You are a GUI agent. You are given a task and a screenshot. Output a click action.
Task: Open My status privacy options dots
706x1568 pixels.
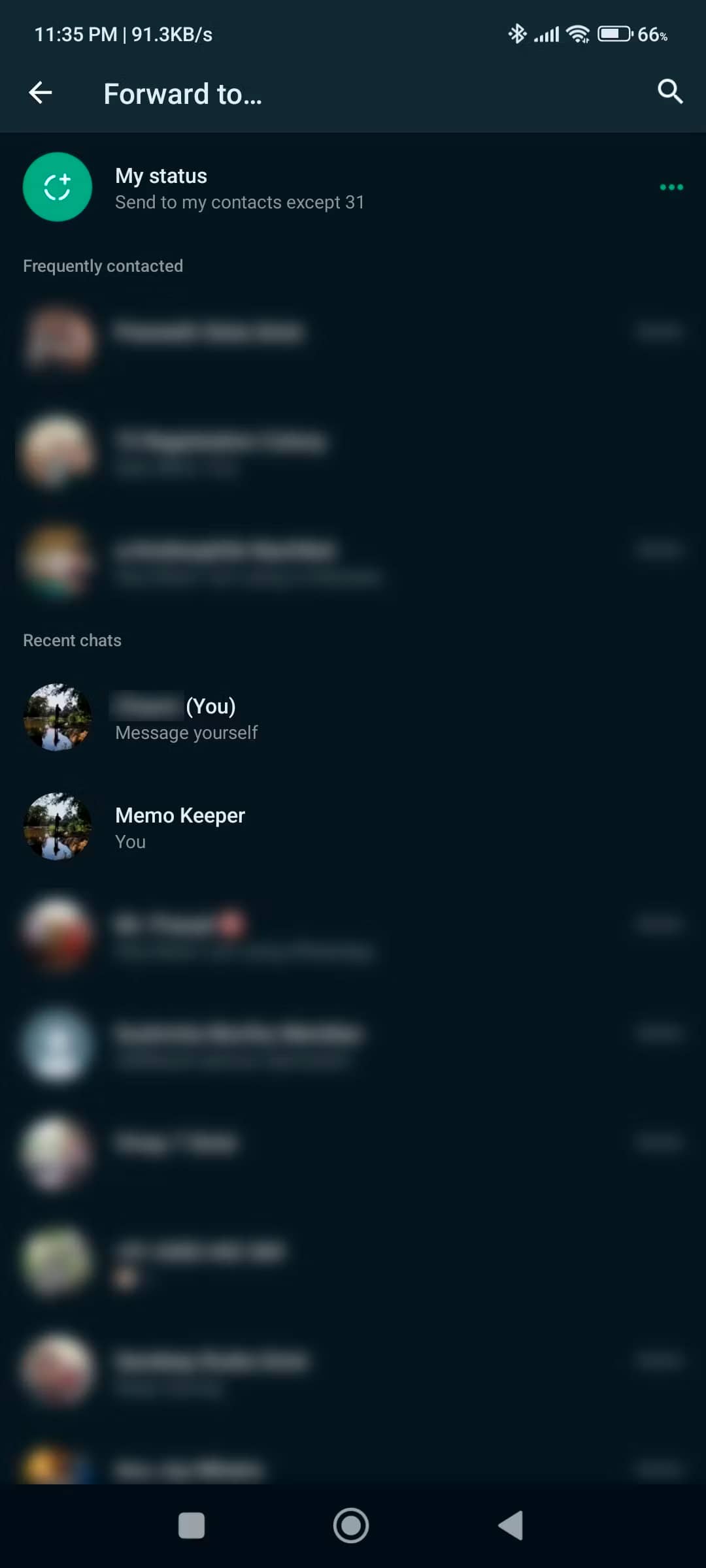click(x=671, y=188)
